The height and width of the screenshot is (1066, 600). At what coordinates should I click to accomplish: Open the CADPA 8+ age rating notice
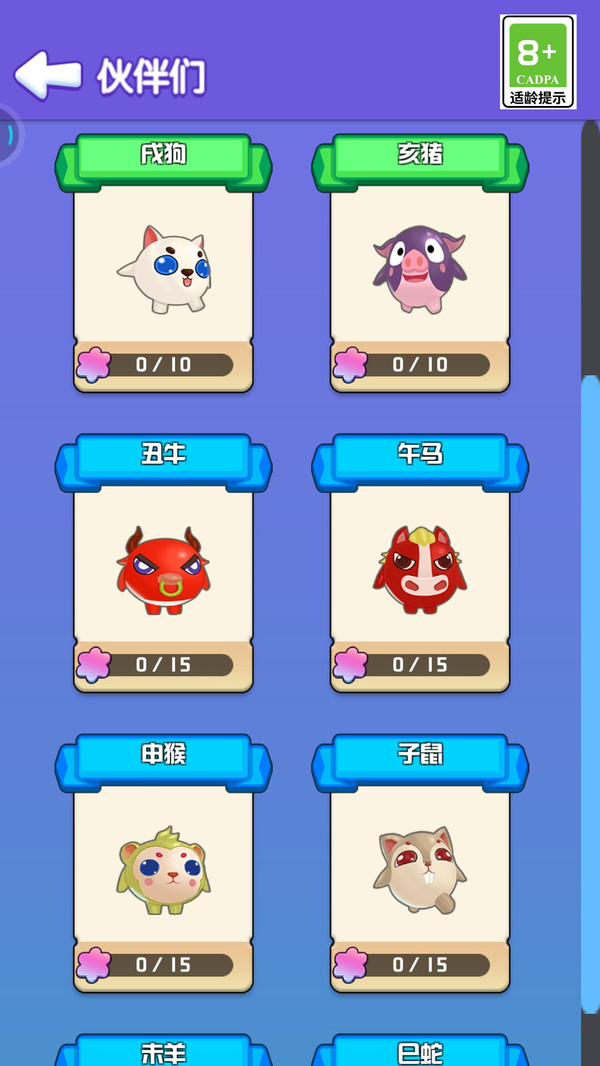coord(538,62)
